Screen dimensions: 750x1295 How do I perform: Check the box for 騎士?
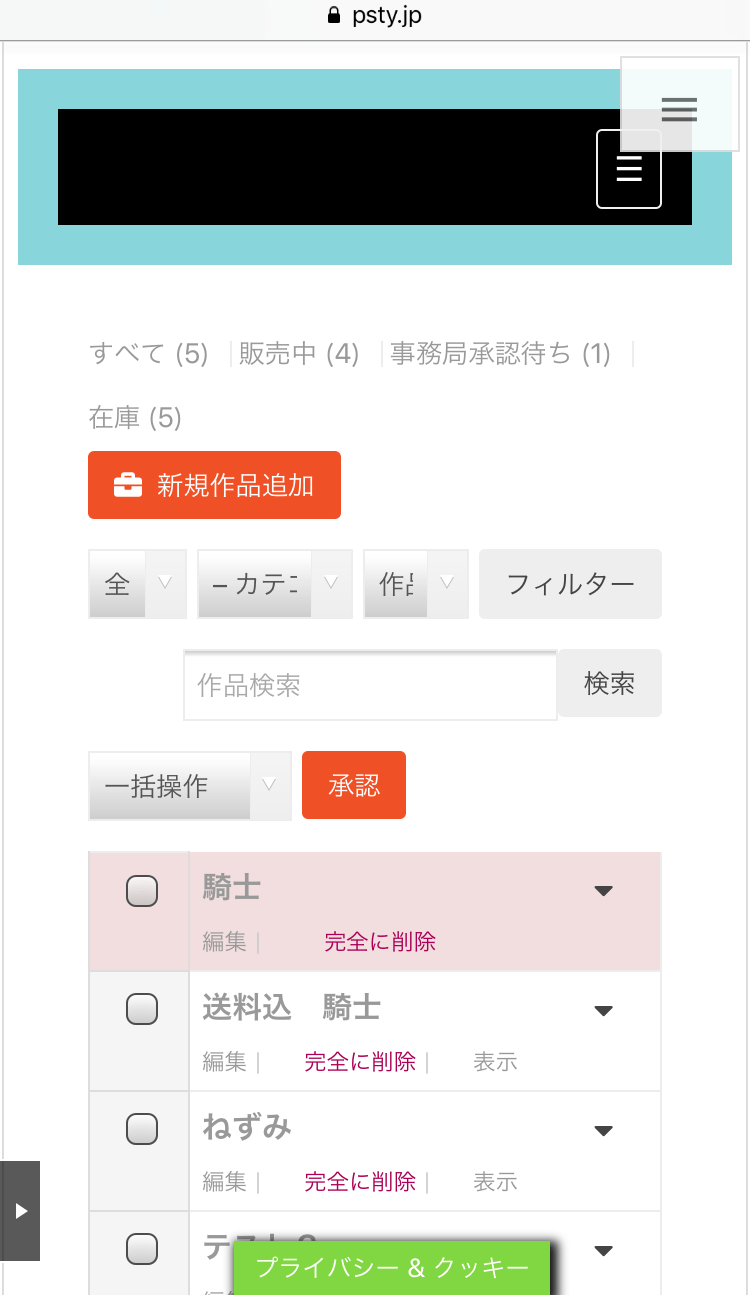[142, 890]
